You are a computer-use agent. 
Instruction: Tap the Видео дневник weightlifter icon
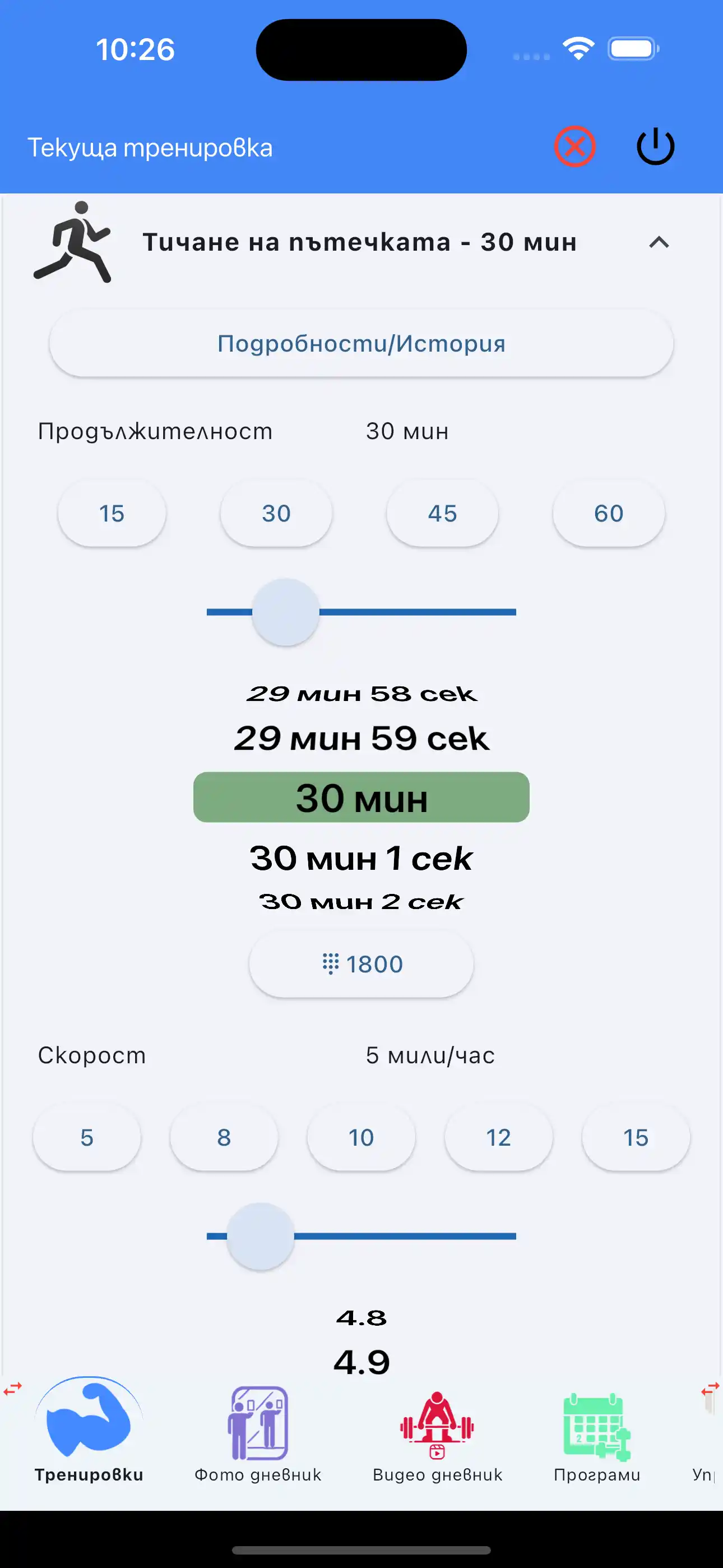(x=437, y=1424)
